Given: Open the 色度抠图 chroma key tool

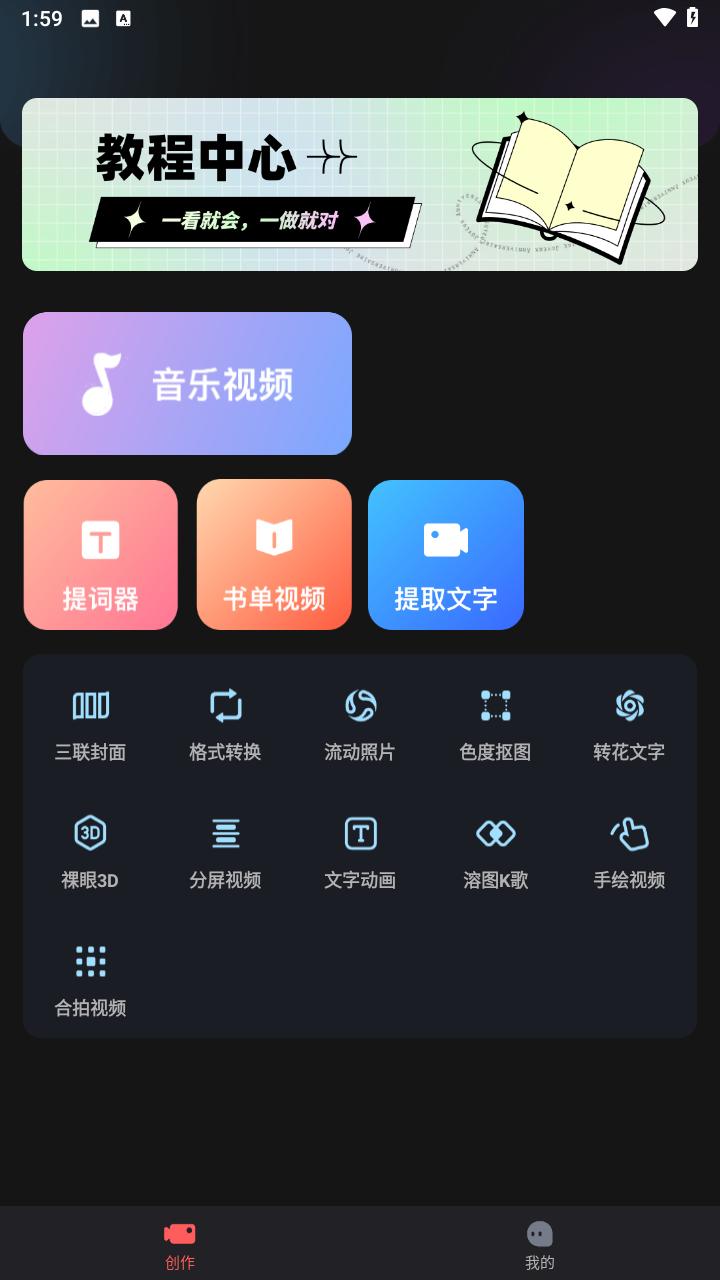Looking at the screenshot, I should pos(494,720).
